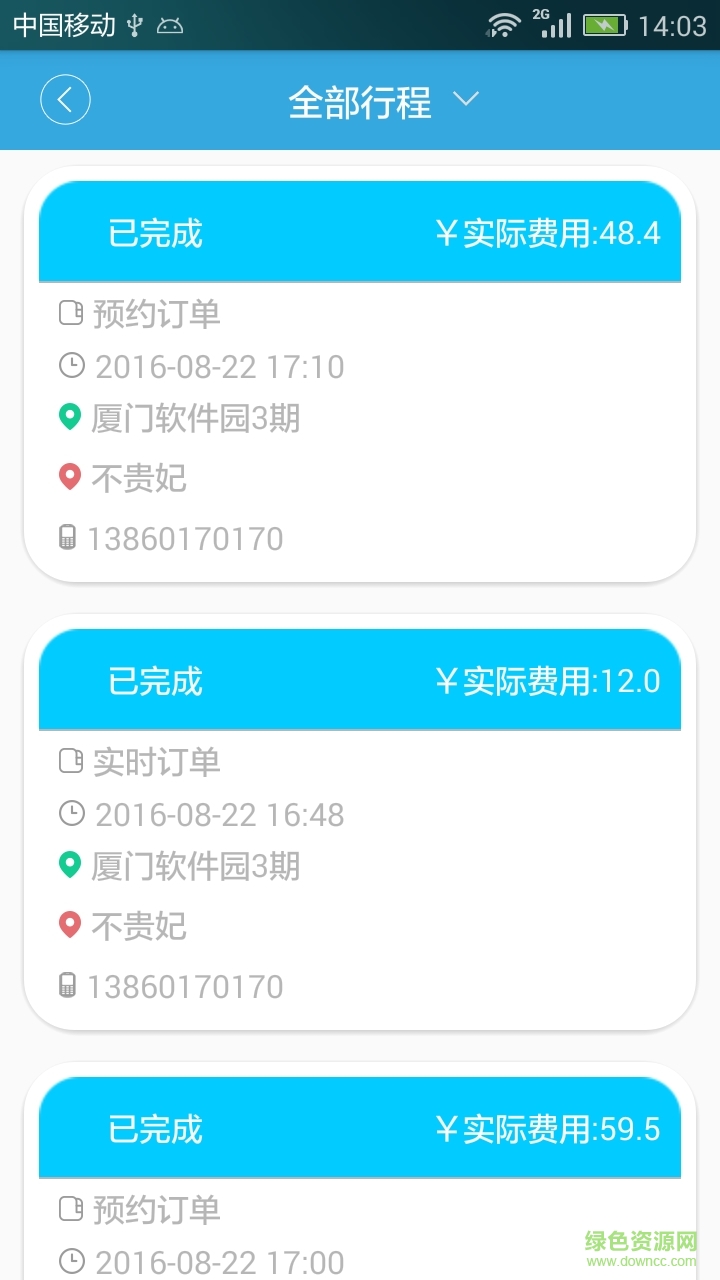Screen dimensions: 720x1280
Task: Go back using the circled arrow
Action: point(65,100)
